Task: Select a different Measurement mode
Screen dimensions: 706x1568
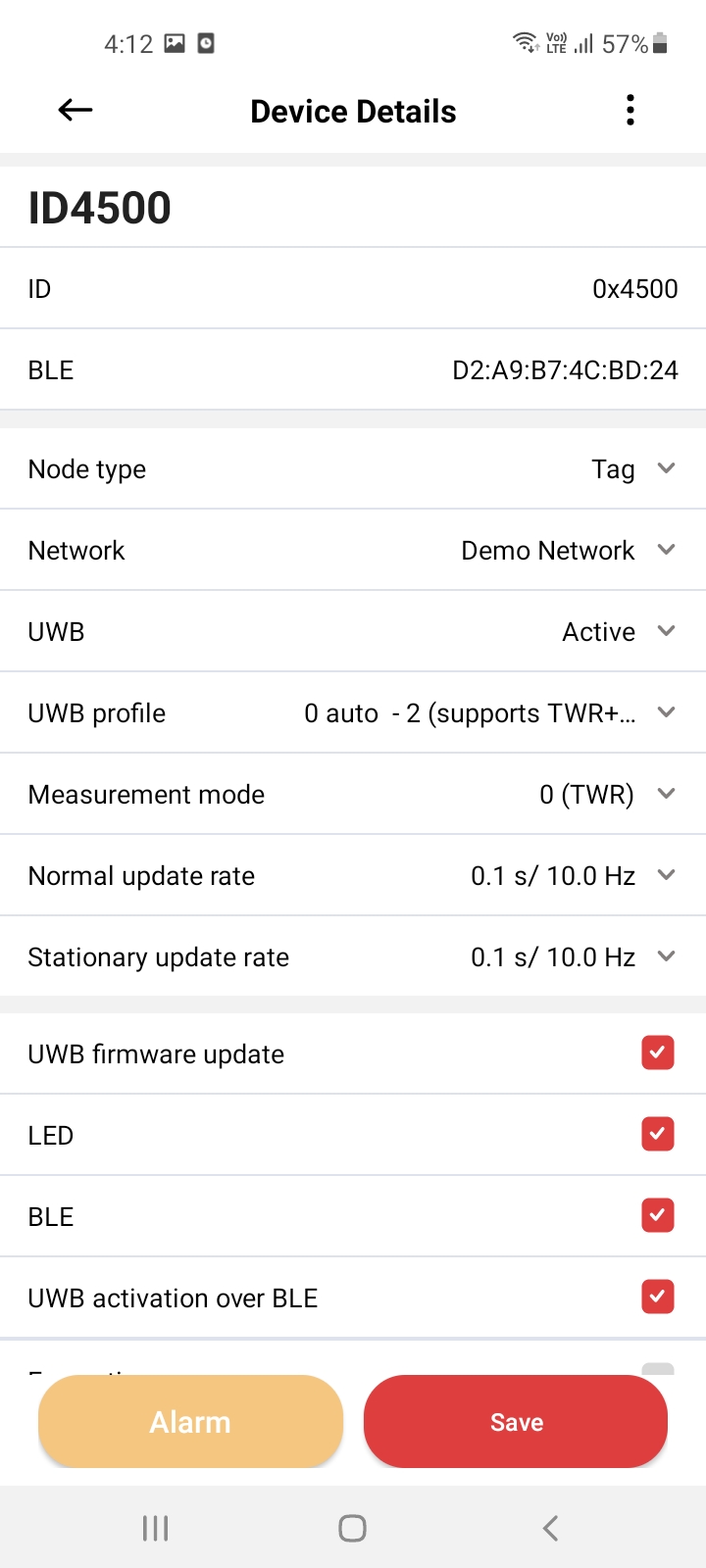Action: click(x=353, y=794)
